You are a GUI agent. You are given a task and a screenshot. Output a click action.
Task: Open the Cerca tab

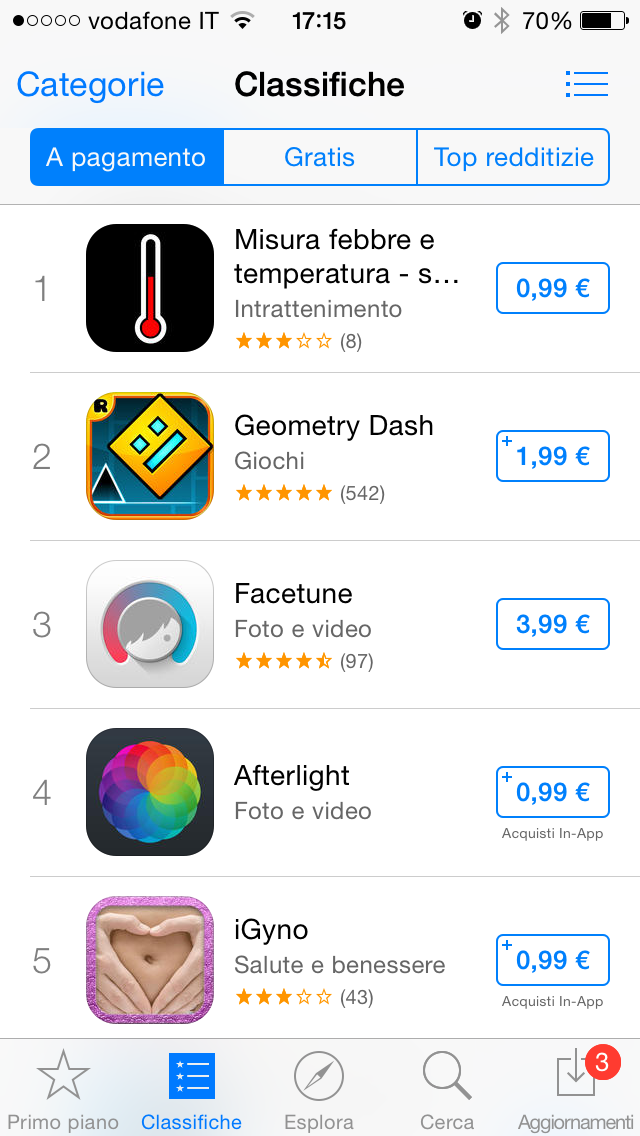click(447, 1090)
